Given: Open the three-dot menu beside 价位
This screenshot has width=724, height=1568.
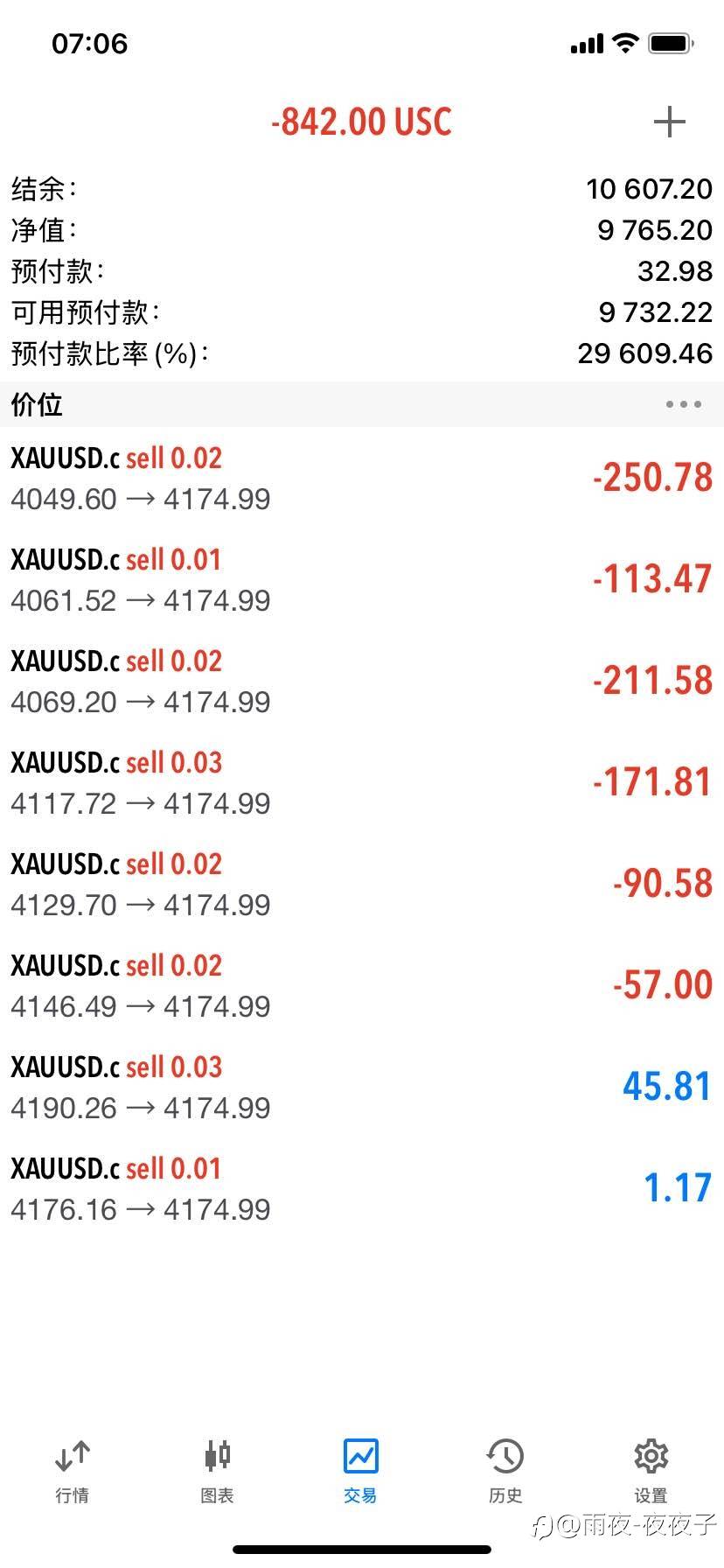Looking at the screenshot, I should coord(683,404).
